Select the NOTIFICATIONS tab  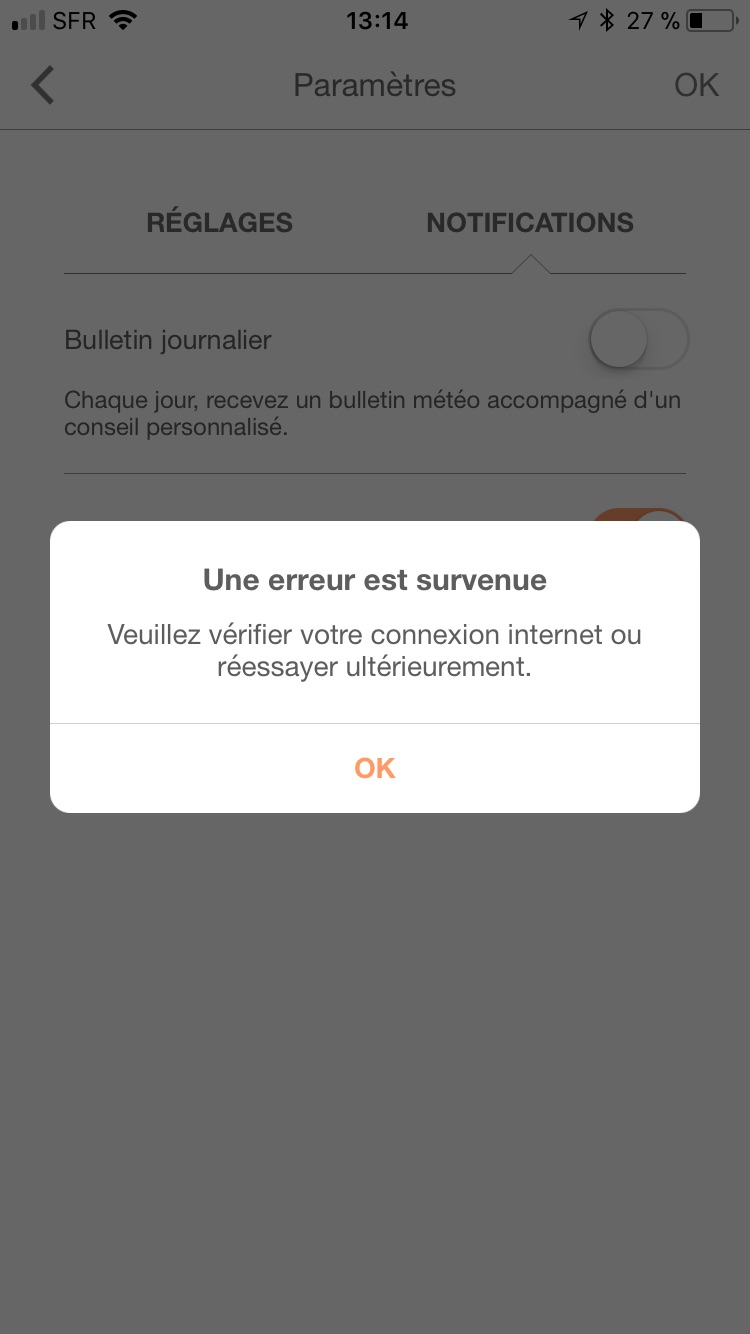click(x=530, y=222)
